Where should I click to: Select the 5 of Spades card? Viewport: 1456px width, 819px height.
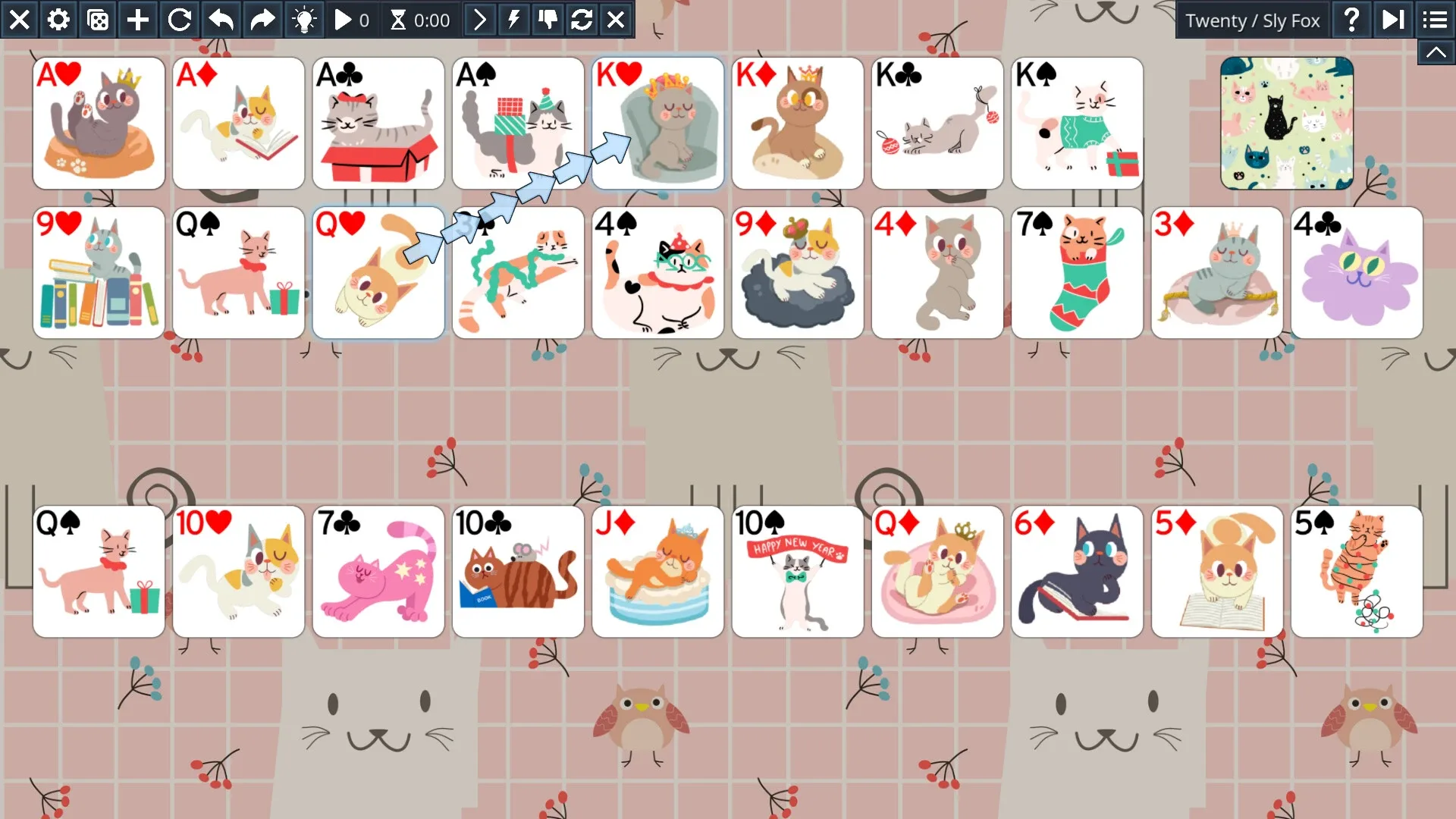(x=1357, y=572)
